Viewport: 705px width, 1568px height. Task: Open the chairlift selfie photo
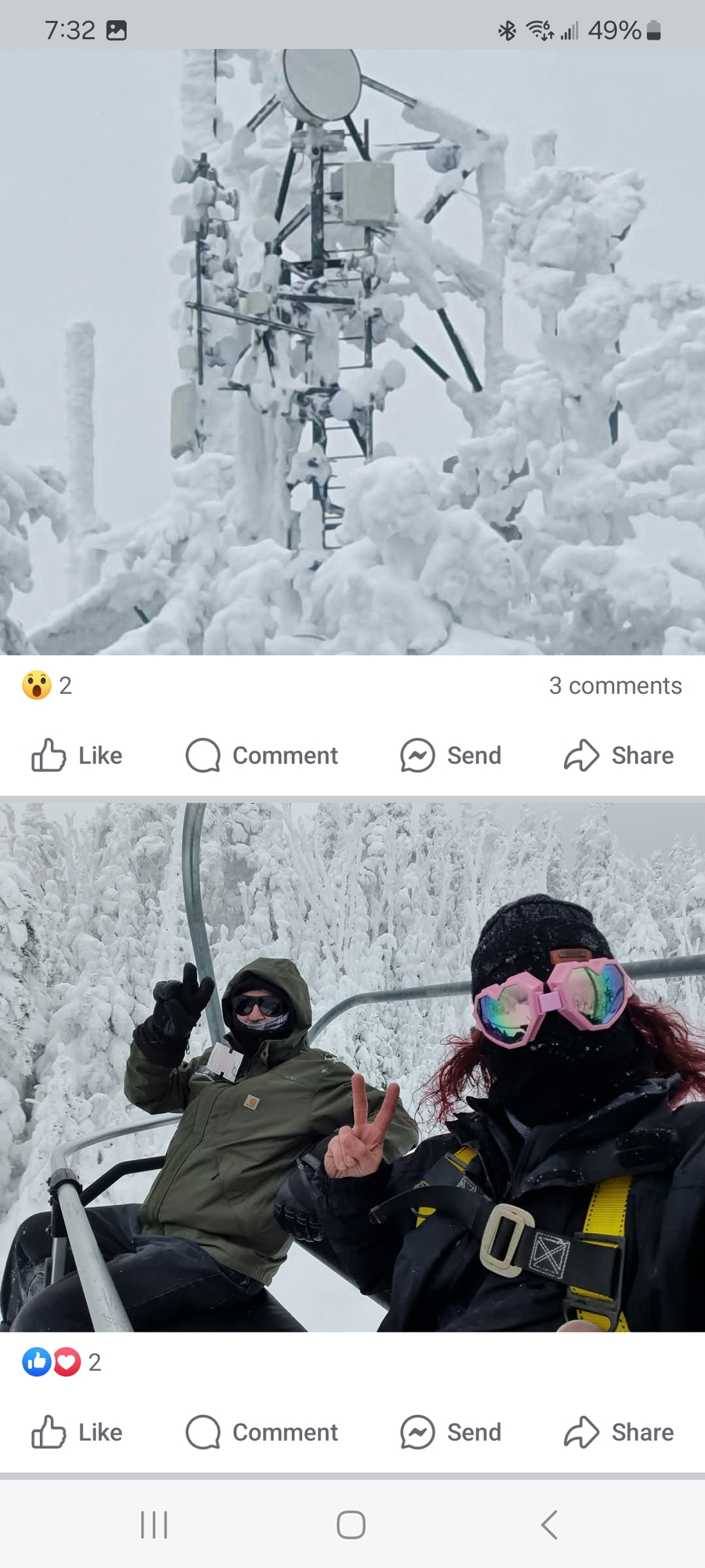(x=352, y=1066)
